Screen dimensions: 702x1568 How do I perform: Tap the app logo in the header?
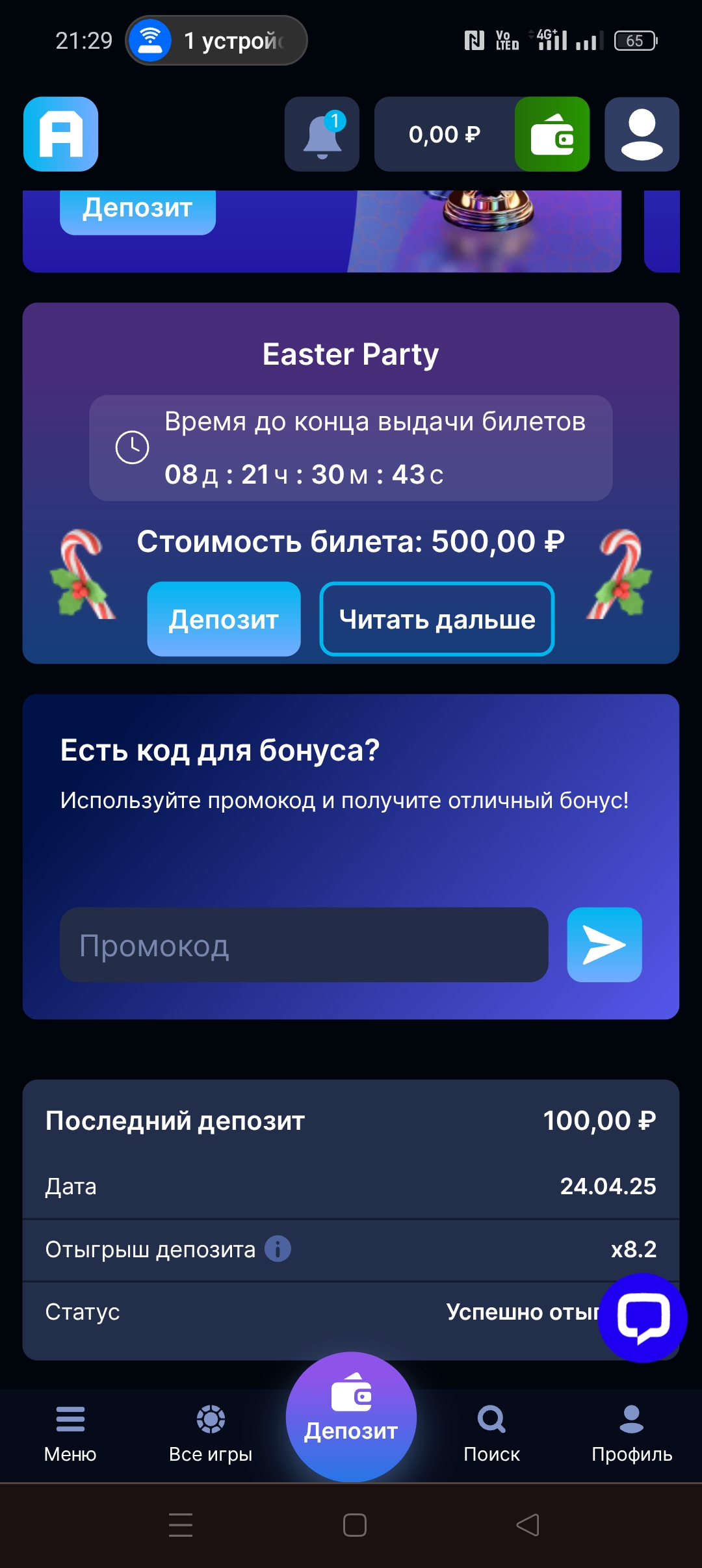61,135
